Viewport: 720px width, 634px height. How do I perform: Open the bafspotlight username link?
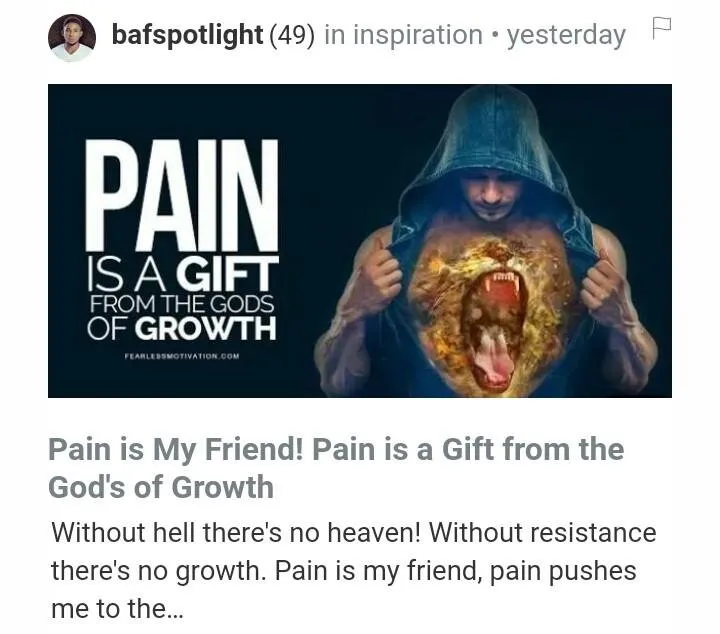coord(188,35)
